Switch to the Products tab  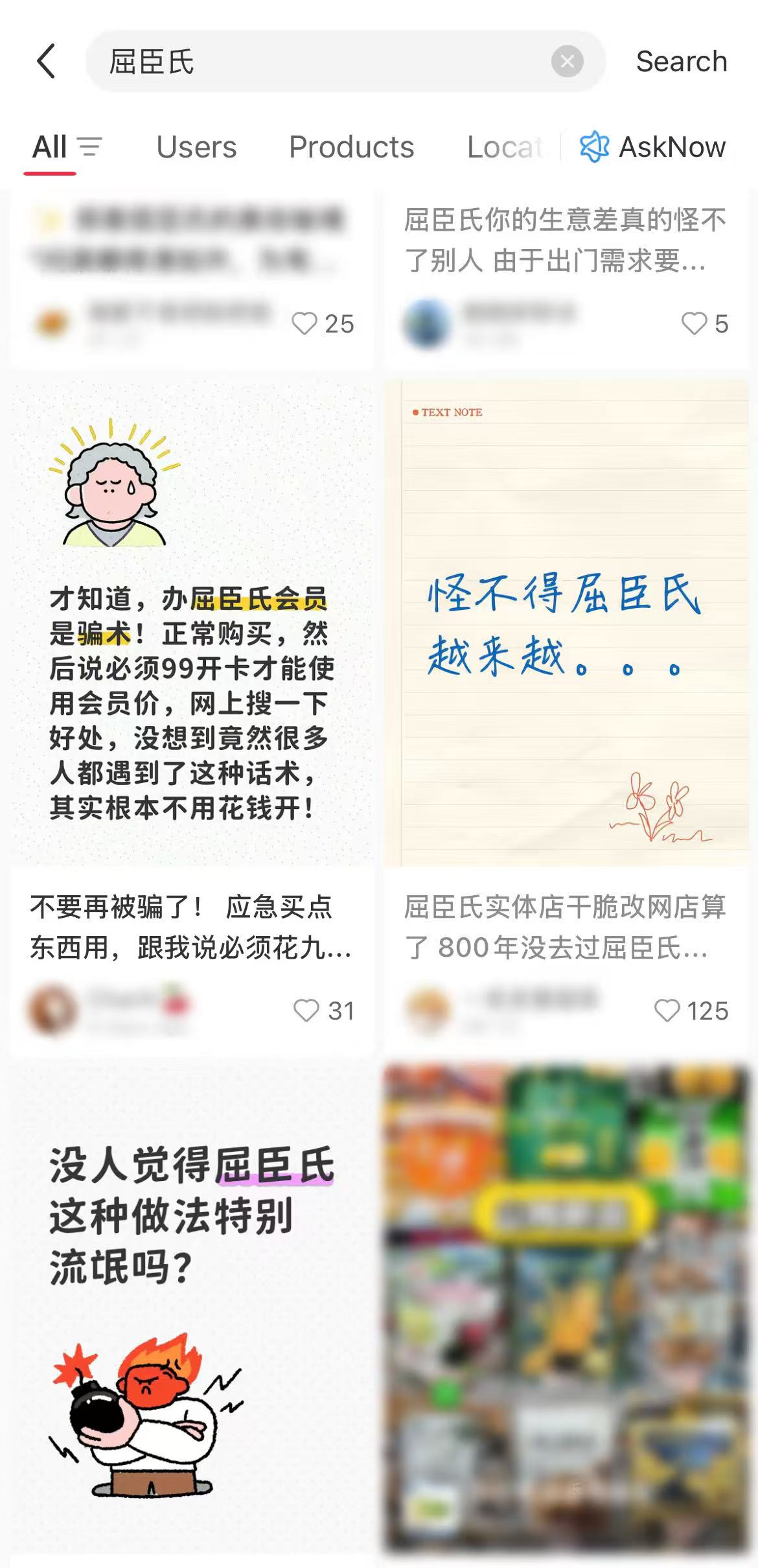tap(351, 147)
